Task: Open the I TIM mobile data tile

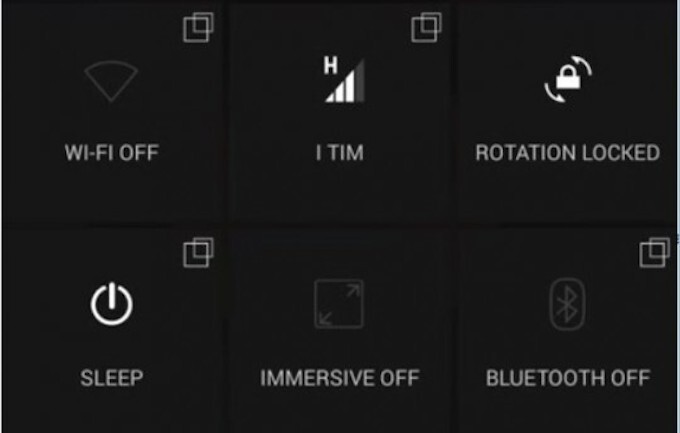Action: point(338,82)
